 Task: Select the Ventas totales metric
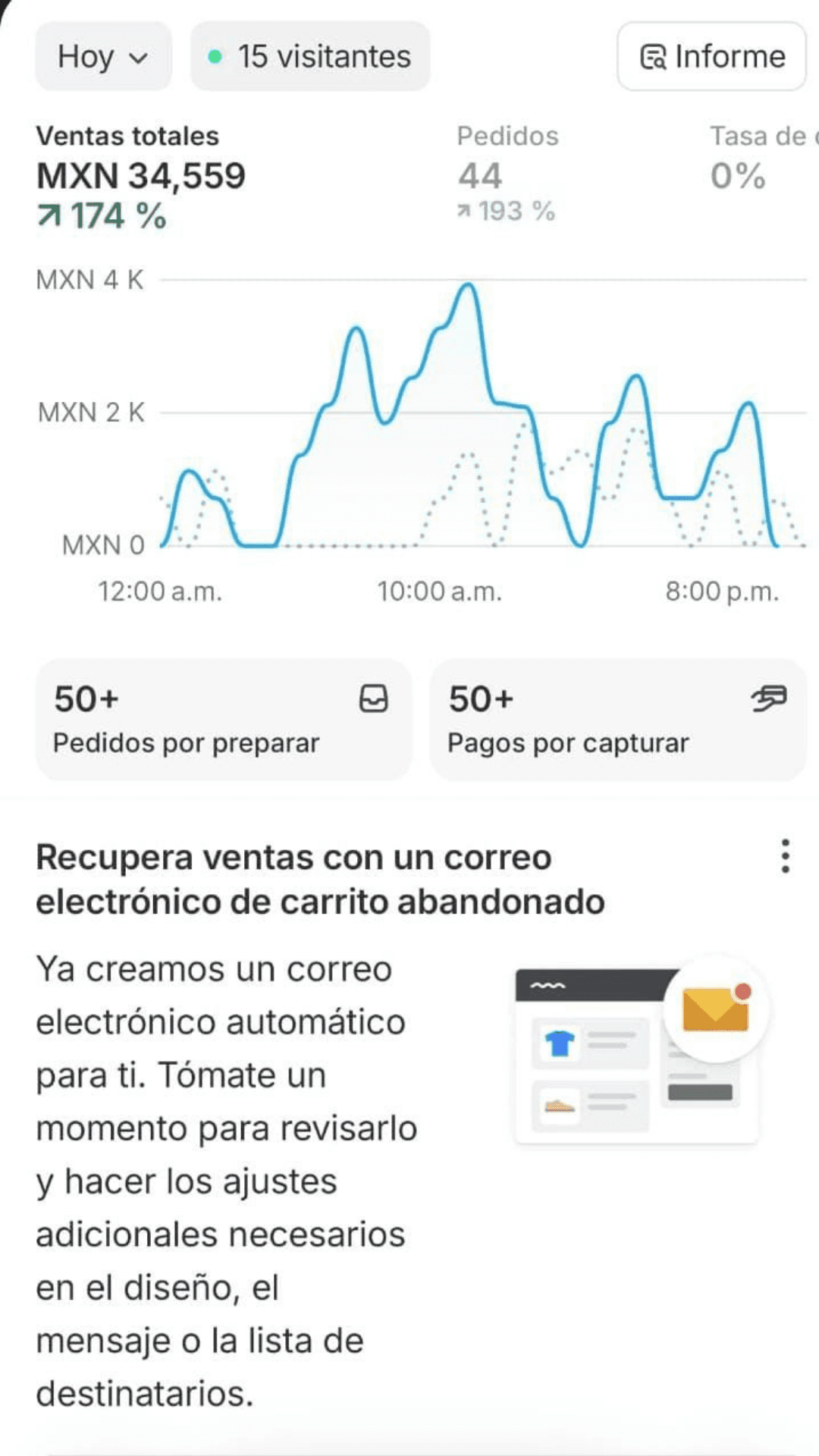[x=141, y=177]
